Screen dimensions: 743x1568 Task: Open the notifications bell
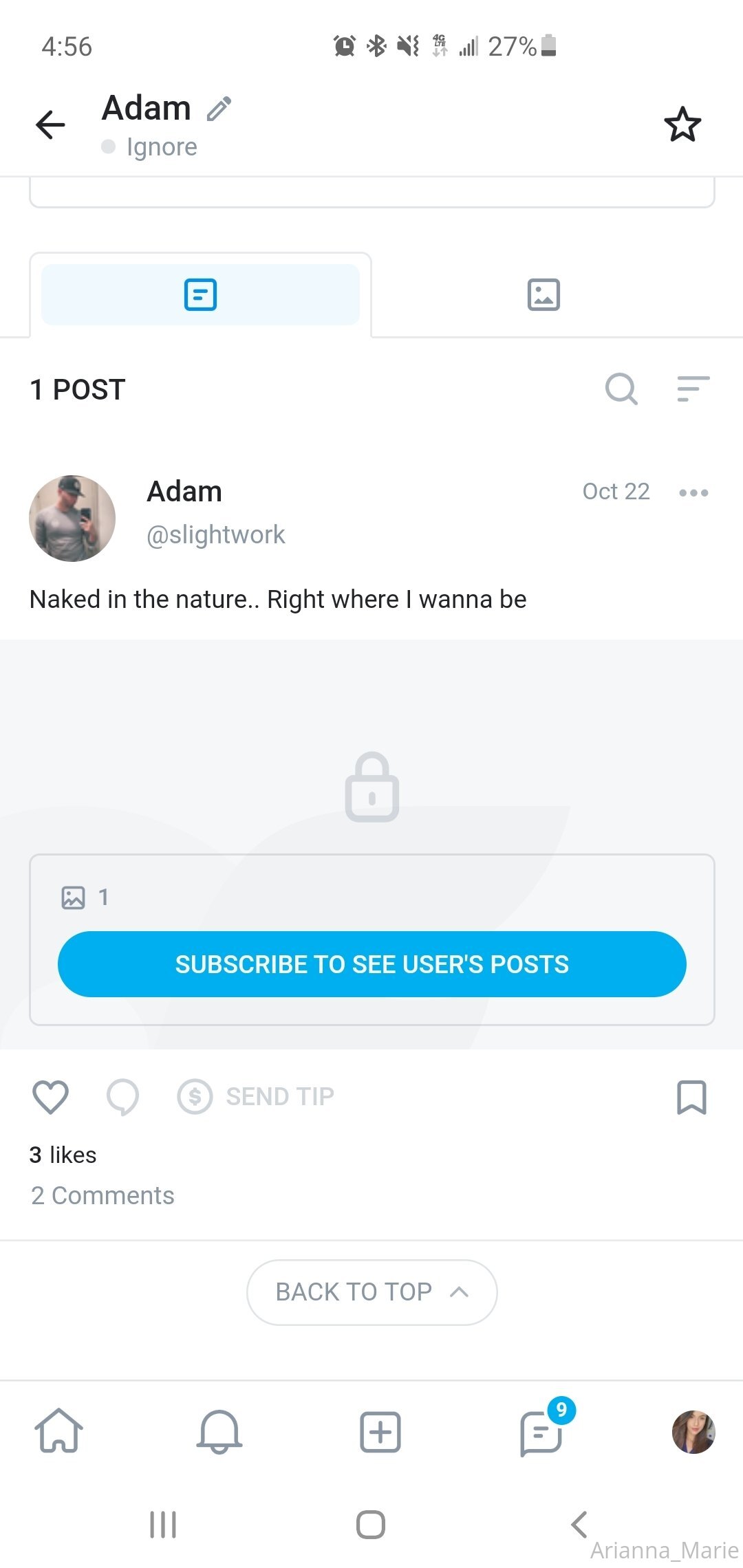(x=219, y=1431)
